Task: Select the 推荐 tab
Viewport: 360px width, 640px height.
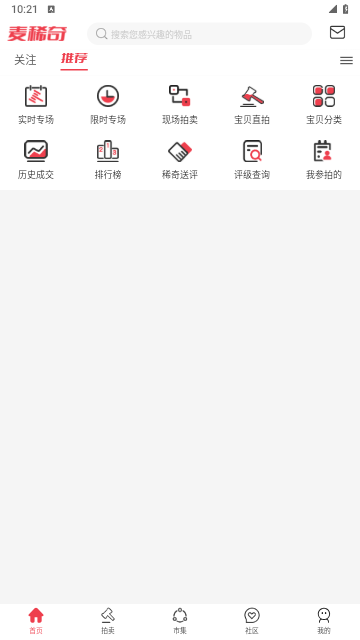Action: (x=74, y=59)
